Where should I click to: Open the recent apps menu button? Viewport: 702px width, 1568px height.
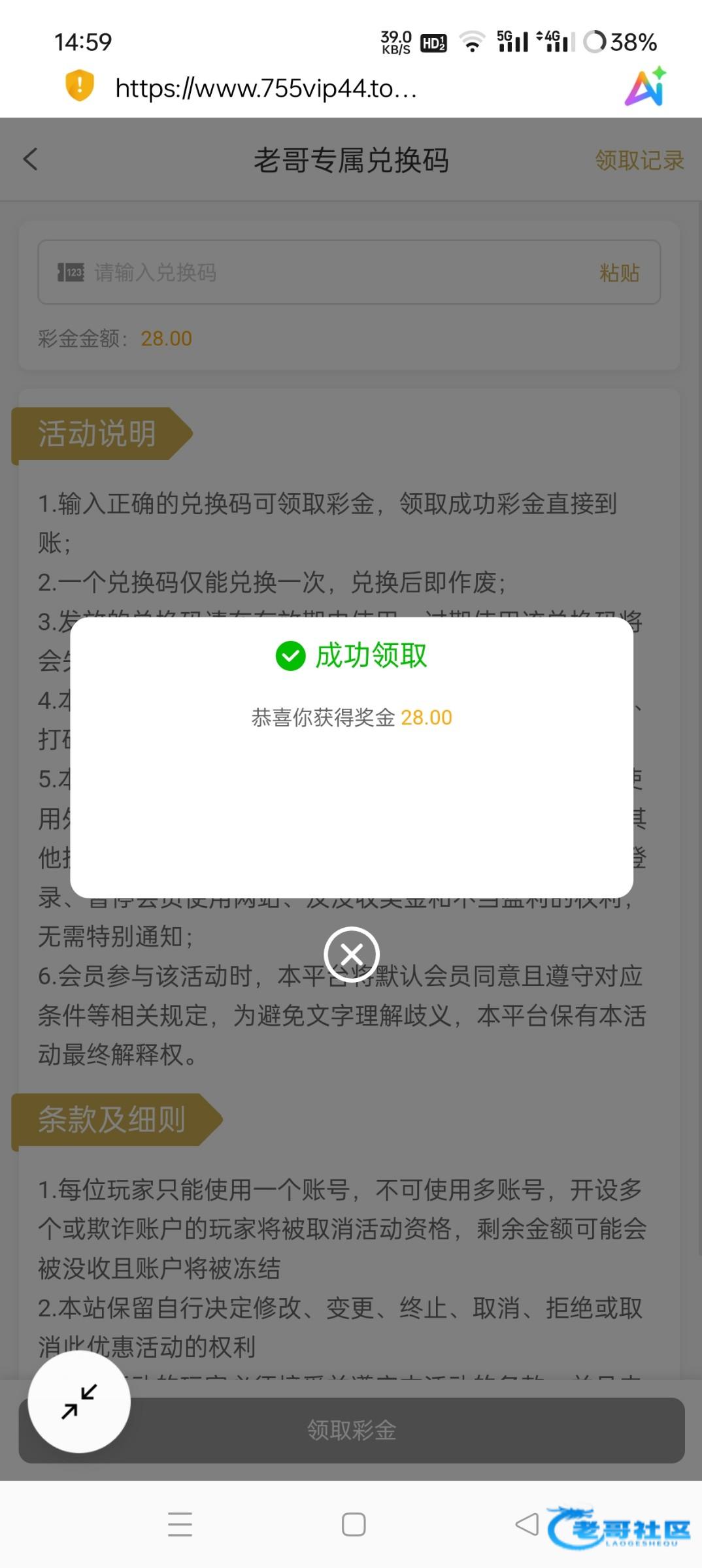click(180, 1524)
